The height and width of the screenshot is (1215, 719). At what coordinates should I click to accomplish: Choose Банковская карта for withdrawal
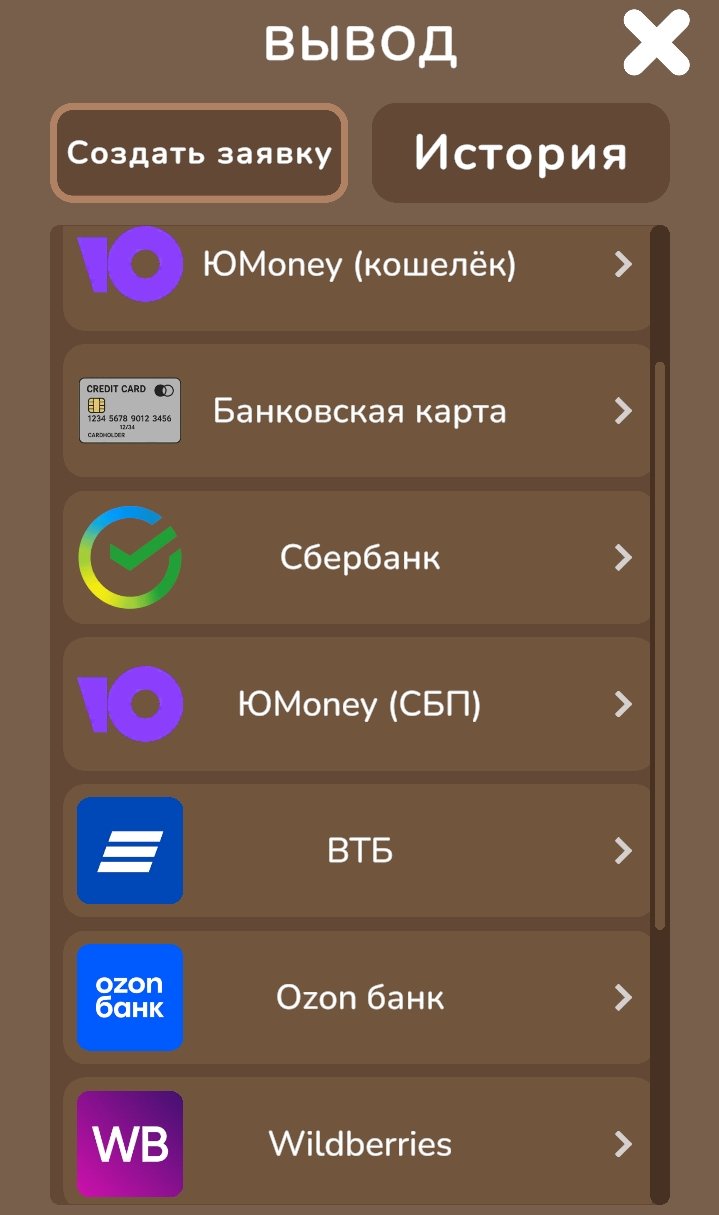[x=358, y=411]
